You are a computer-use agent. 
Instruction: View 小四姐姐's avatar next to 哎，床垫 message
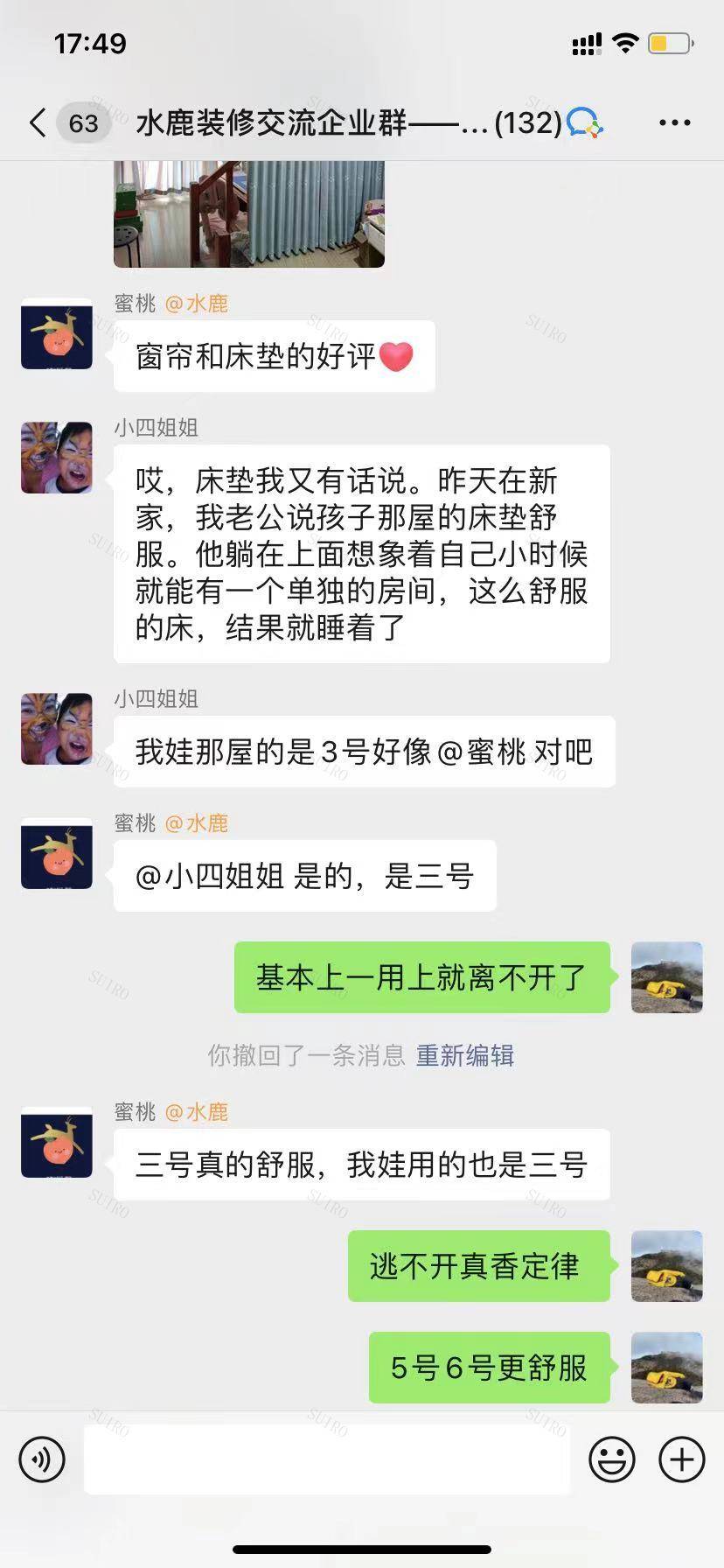click(57, 458)
